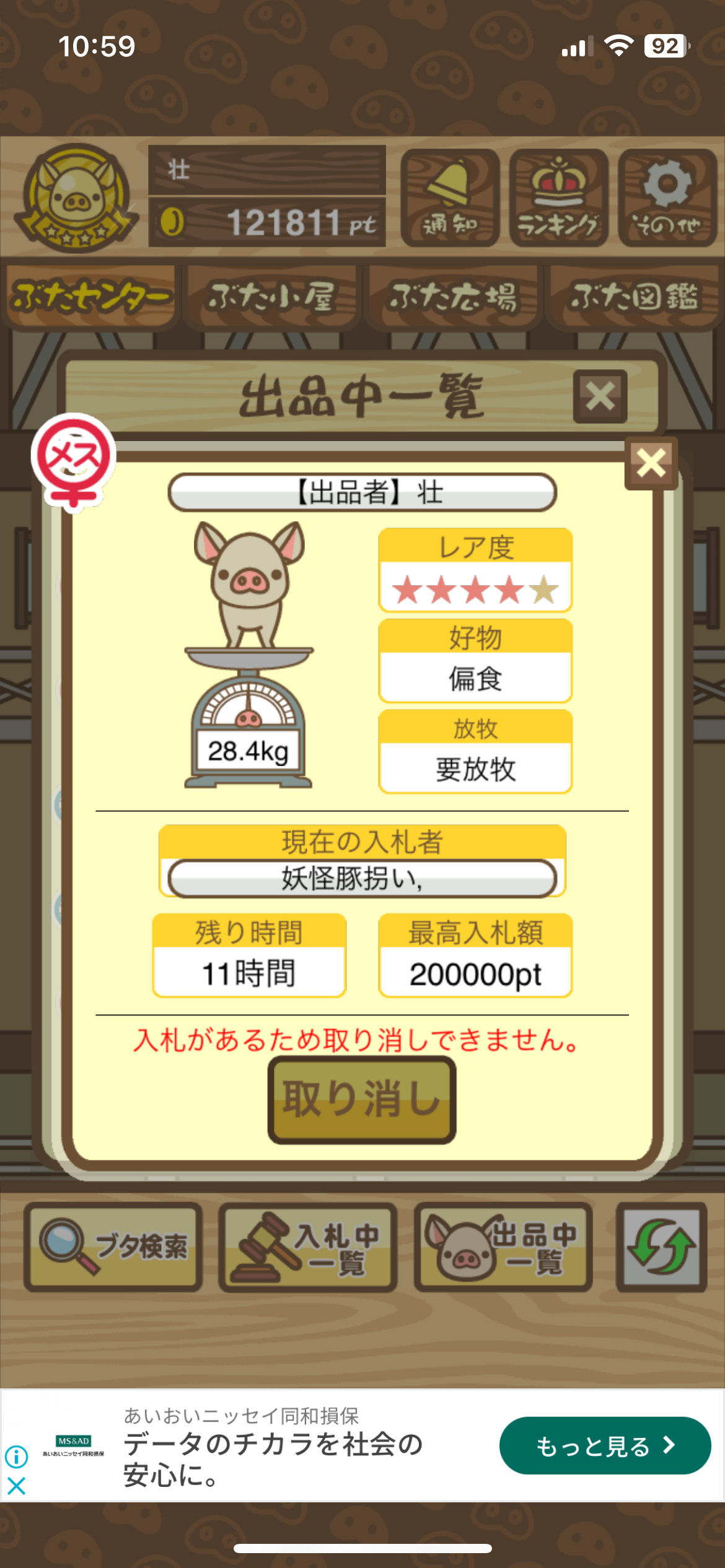
Task: Open the 入札中一覧 bidding list
Action: pos(308,1247)
